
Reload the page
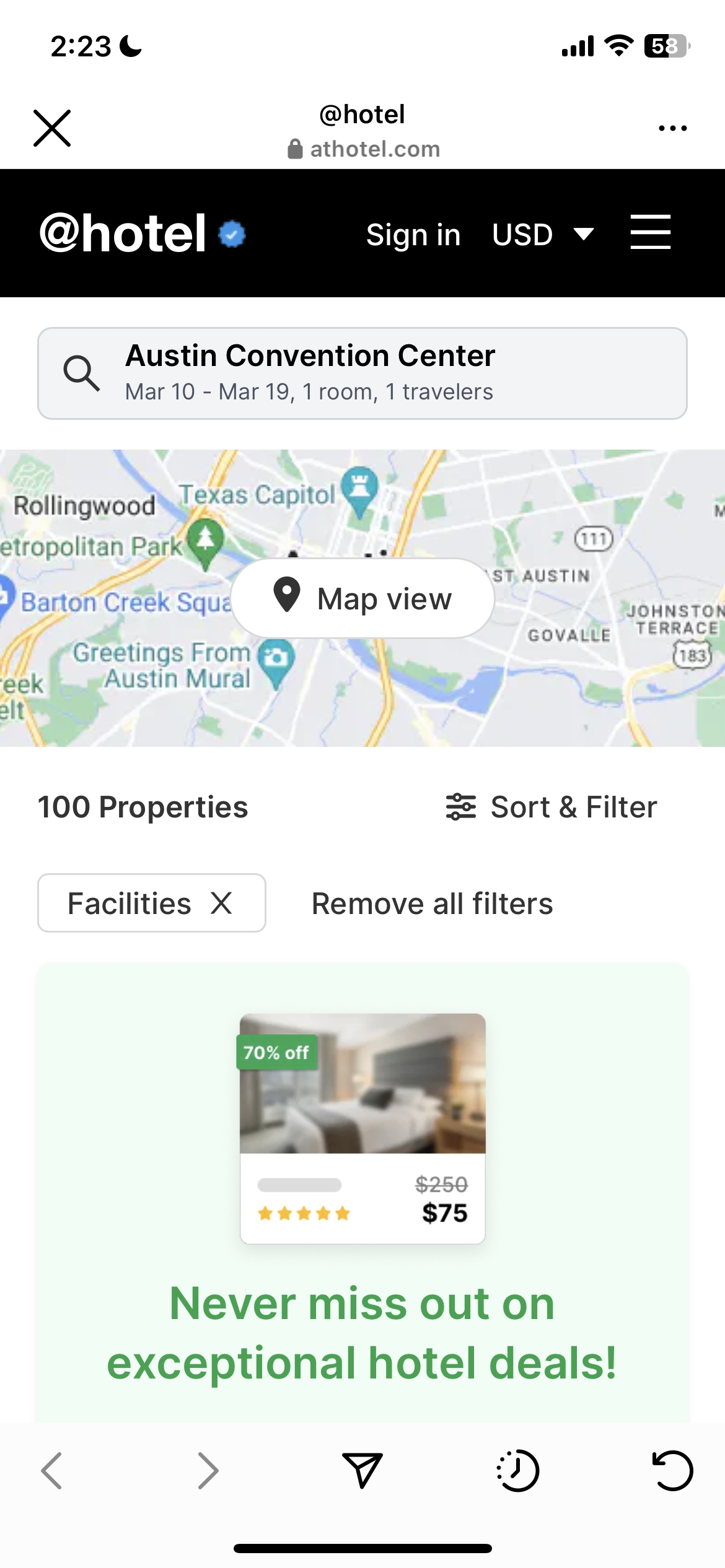(672, 1470)
